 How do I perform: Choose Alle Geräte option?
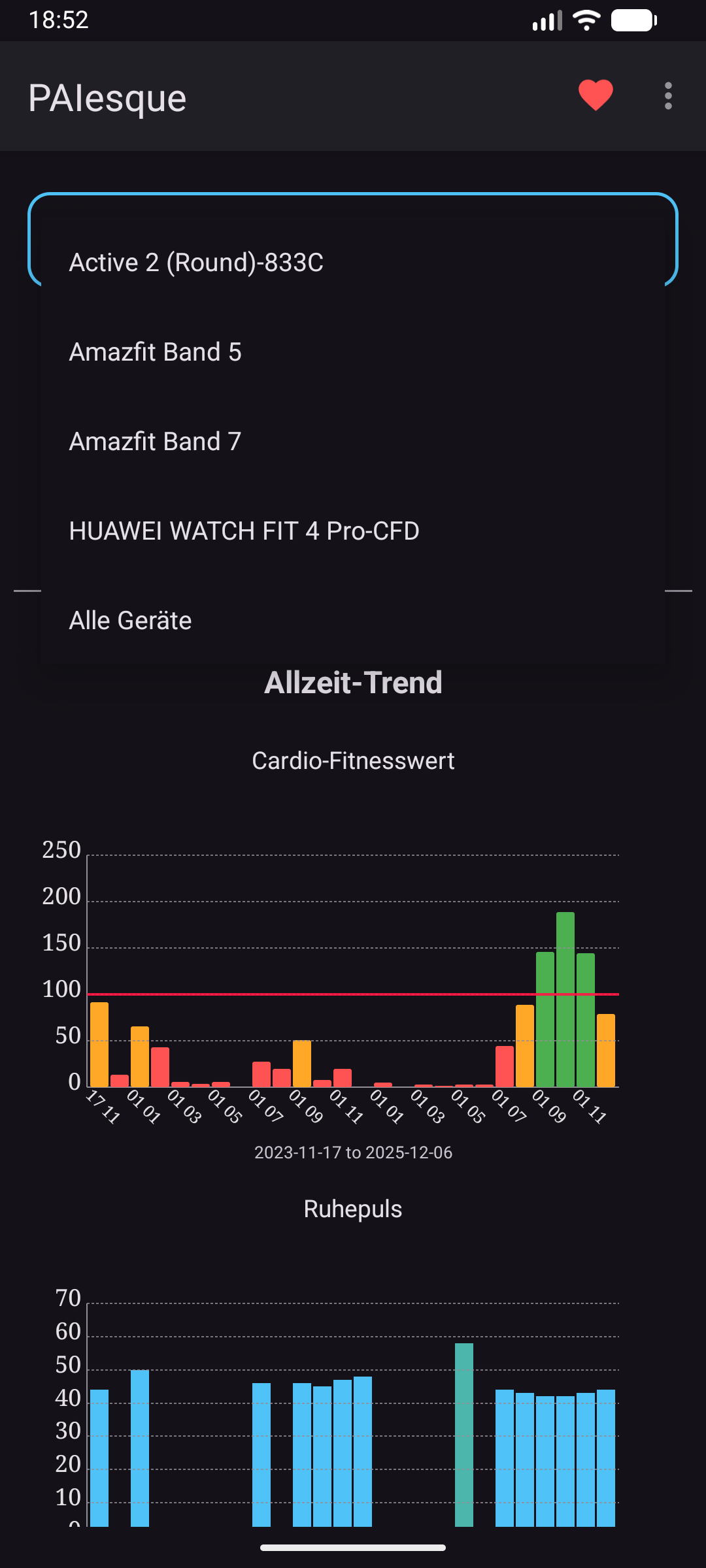[131, 621]
